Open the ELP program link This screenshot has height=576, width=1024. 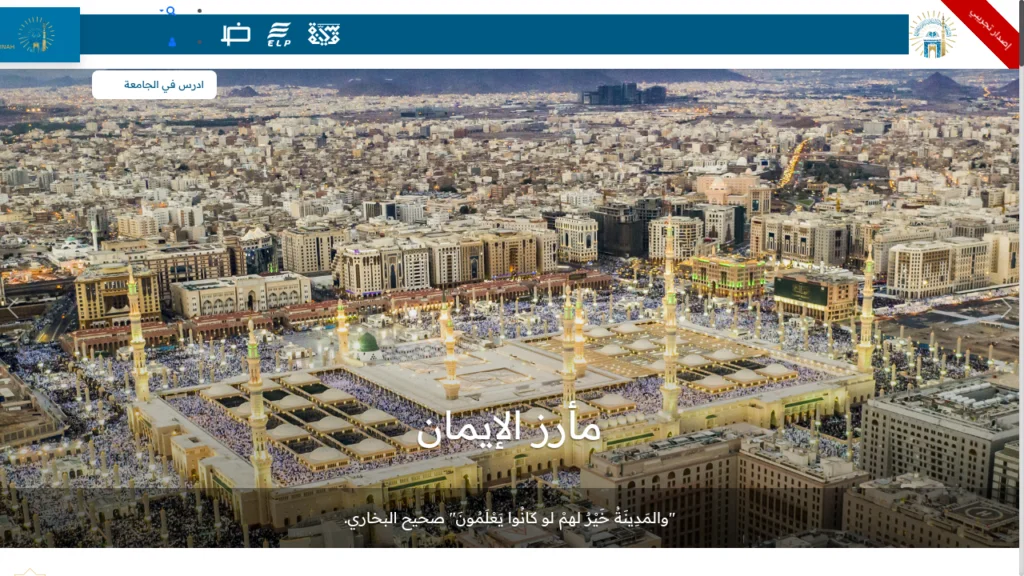[x=279, y=35]
